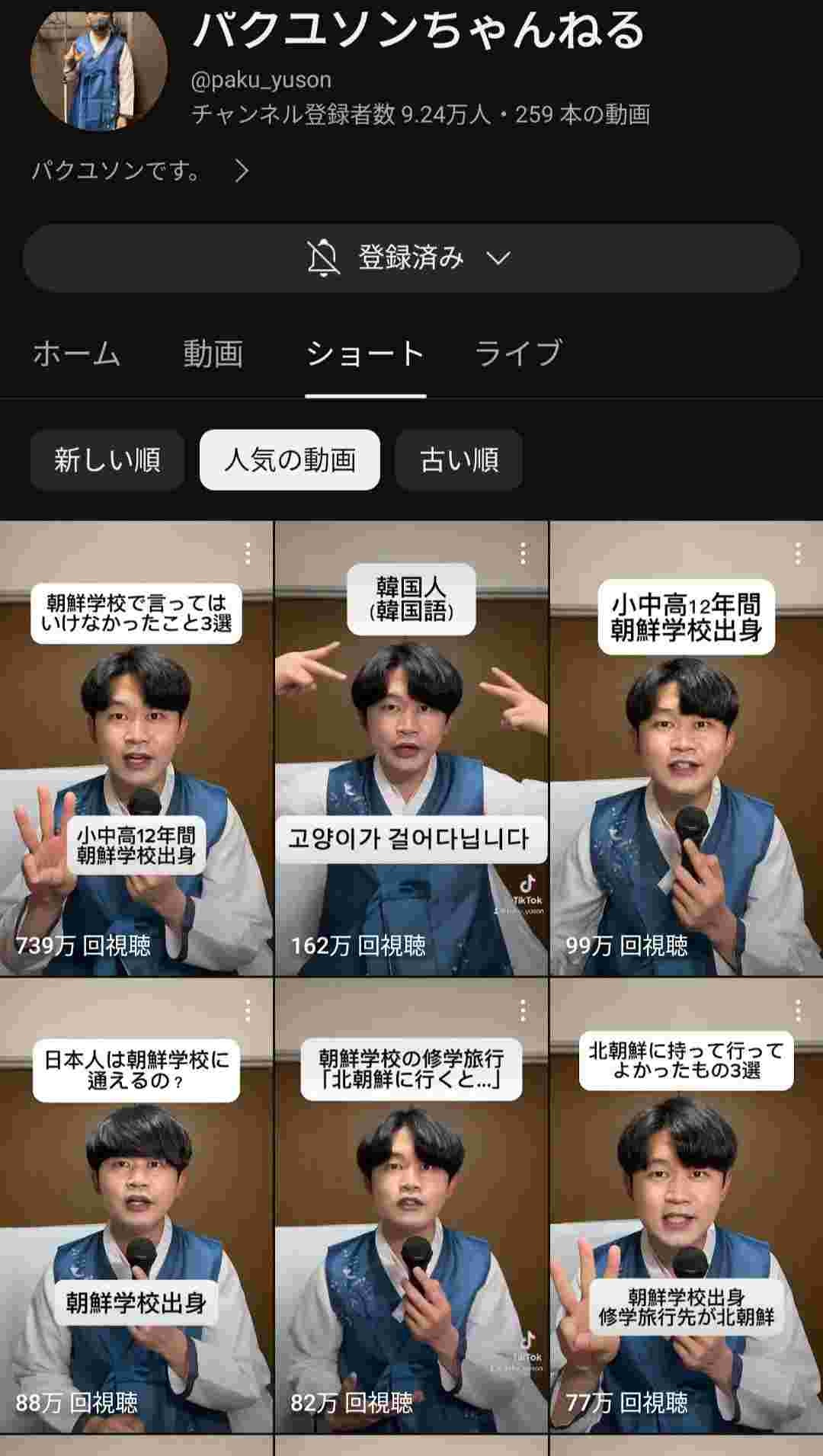The width and height of the screenshot is (823, 1456).
Task: Select the 人気の動画 filter chip
Action: click(x=290, y=459)
